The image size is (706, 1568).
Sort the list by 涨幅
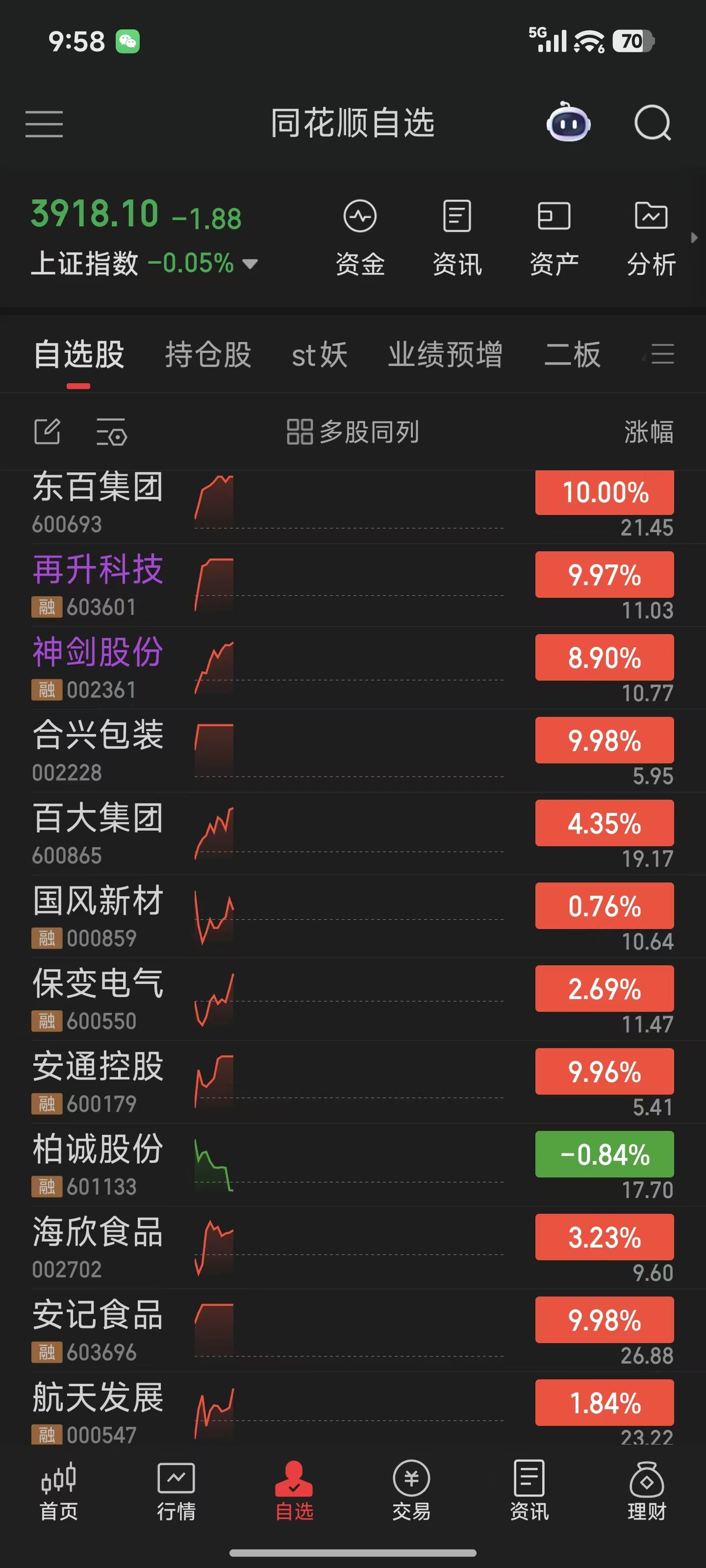[x=649, y=432]
